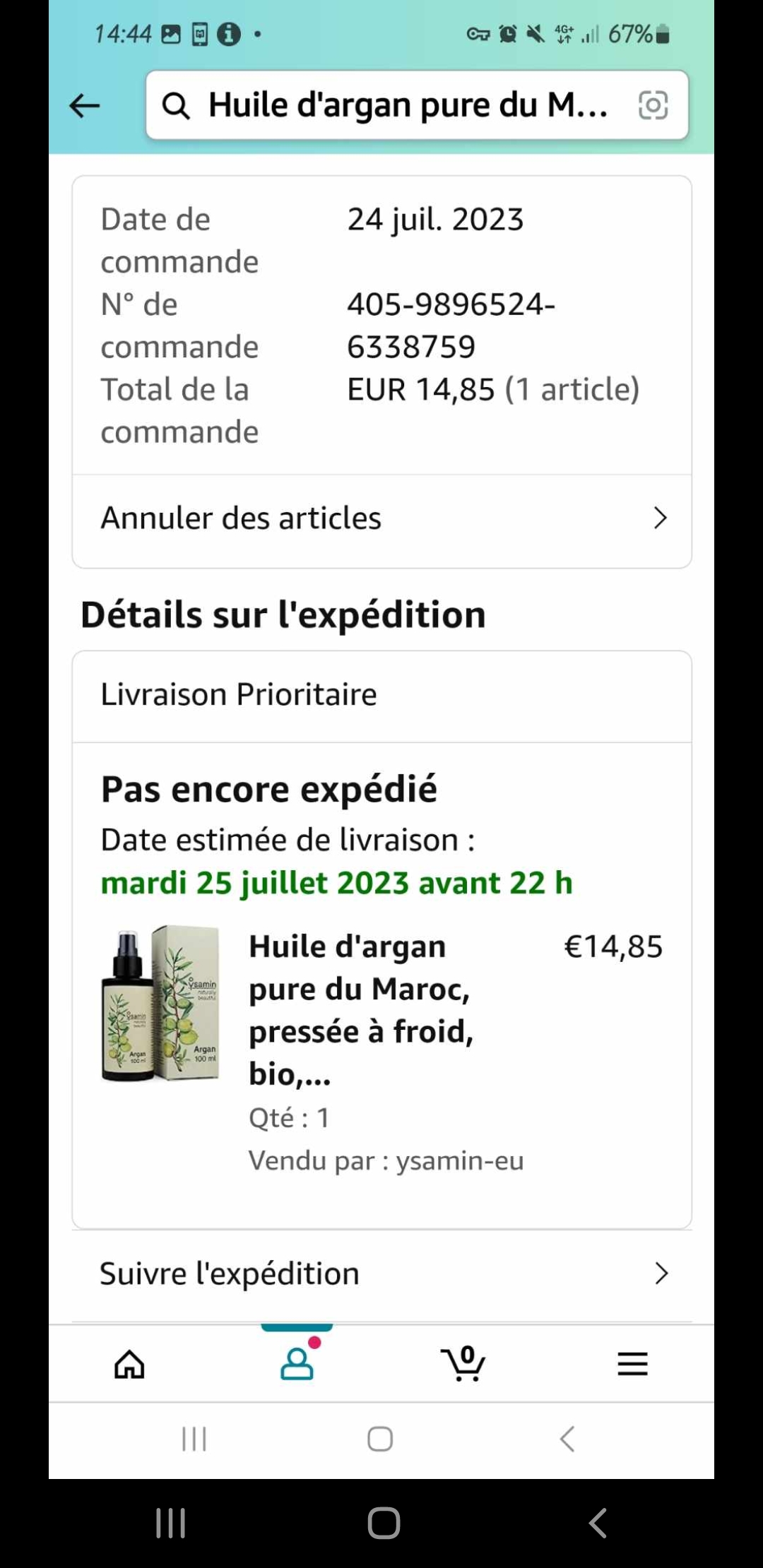Open the hamburger menu tab
The height and width of the screenshot is (1568, 763).
pyautogui.click(x=632, y=1364)
